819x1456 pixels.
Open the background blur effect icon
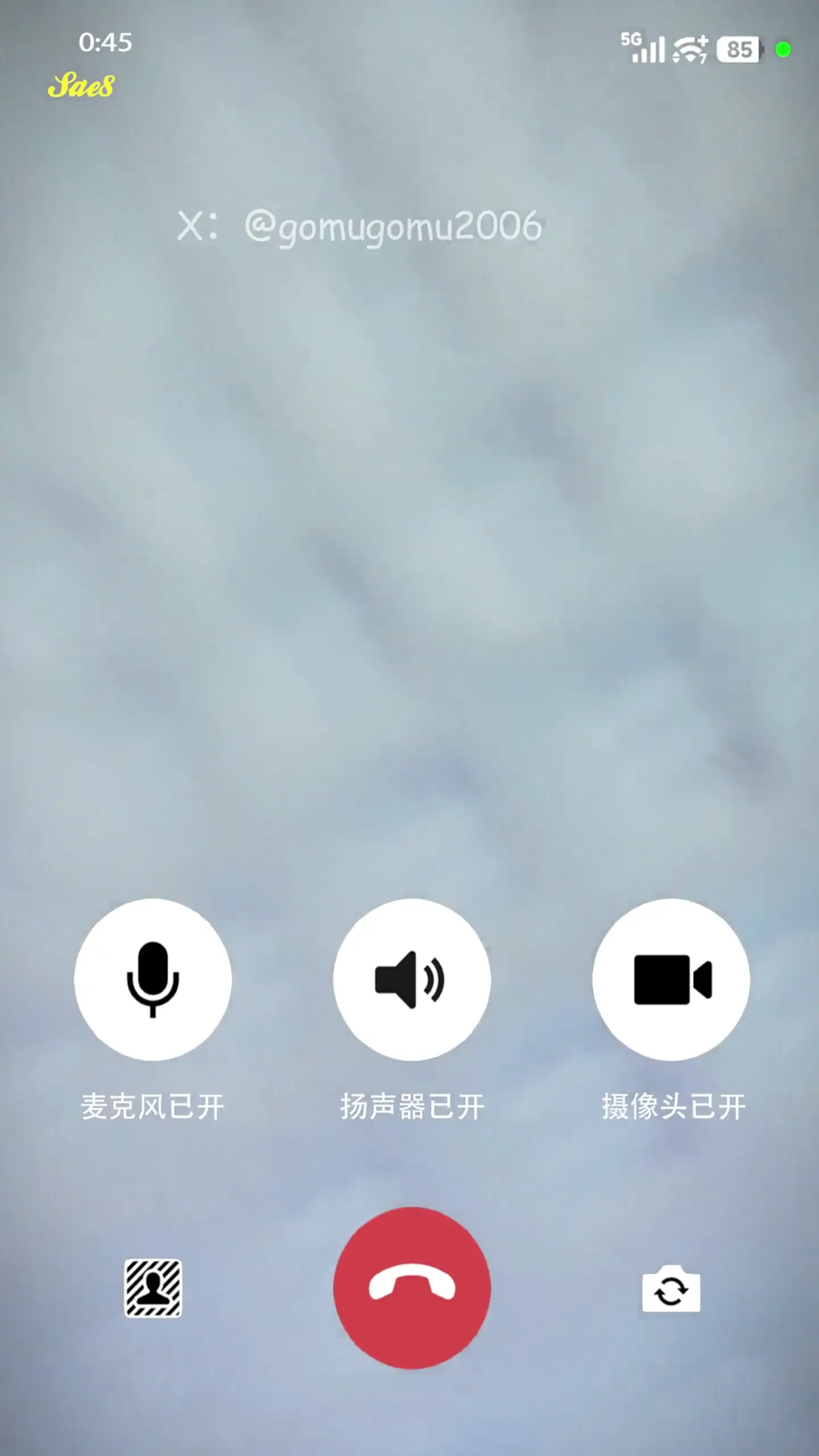coord(153,1288)
